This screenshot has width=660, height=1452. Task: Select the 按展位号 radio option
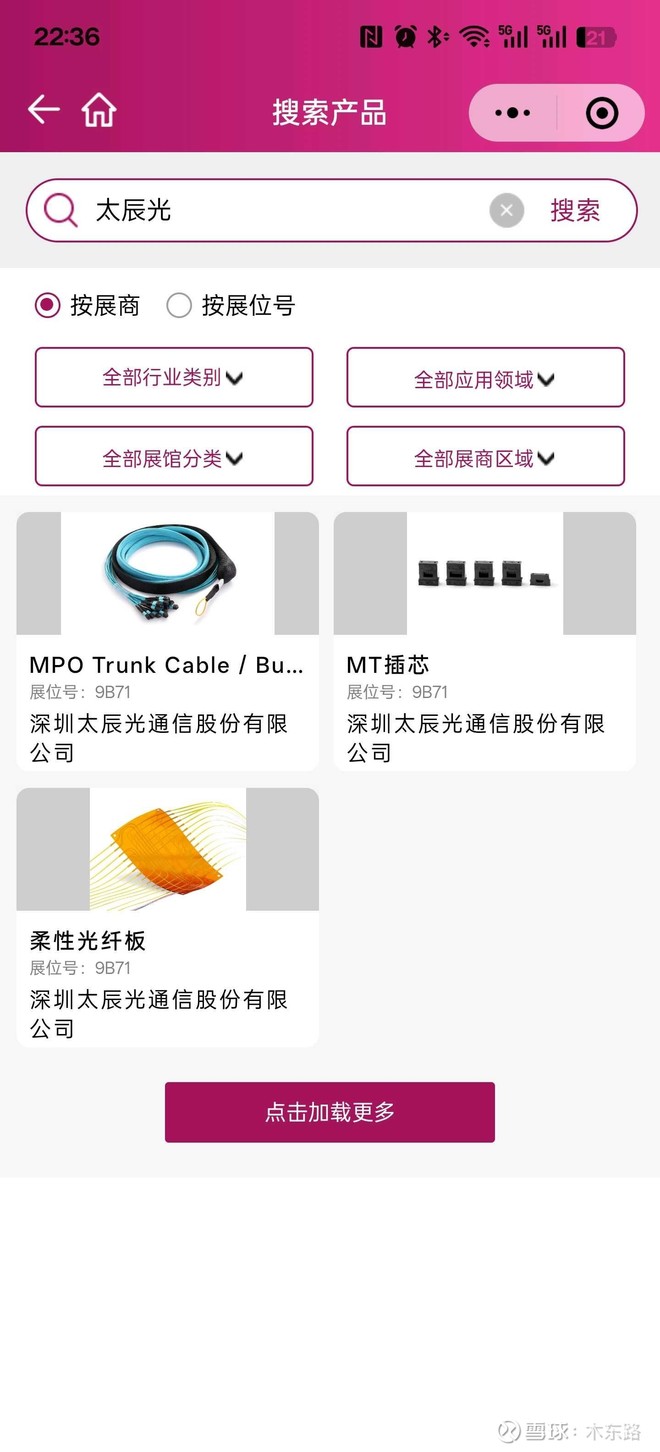point(179,305)
